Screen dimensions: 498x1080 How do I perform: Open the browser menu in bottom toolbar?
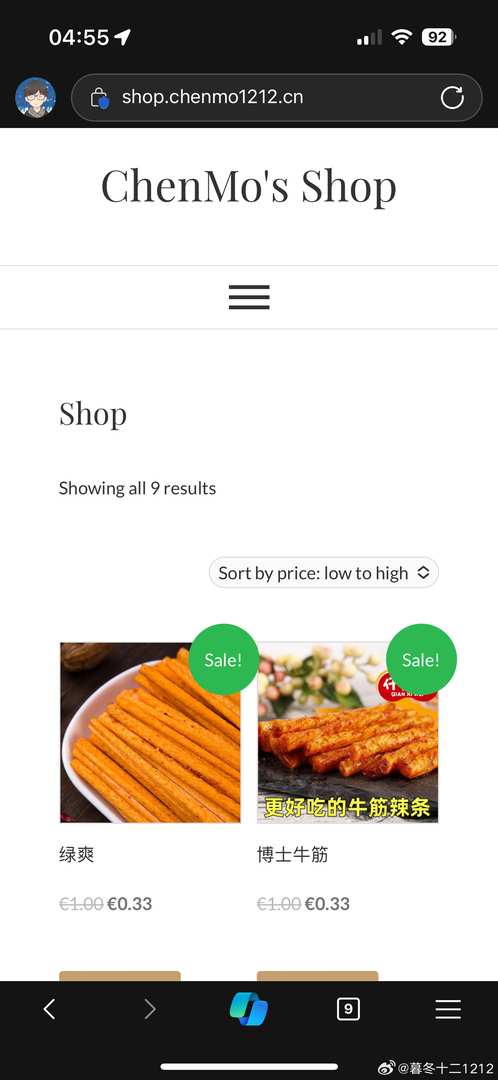[x=448, y=1010]
